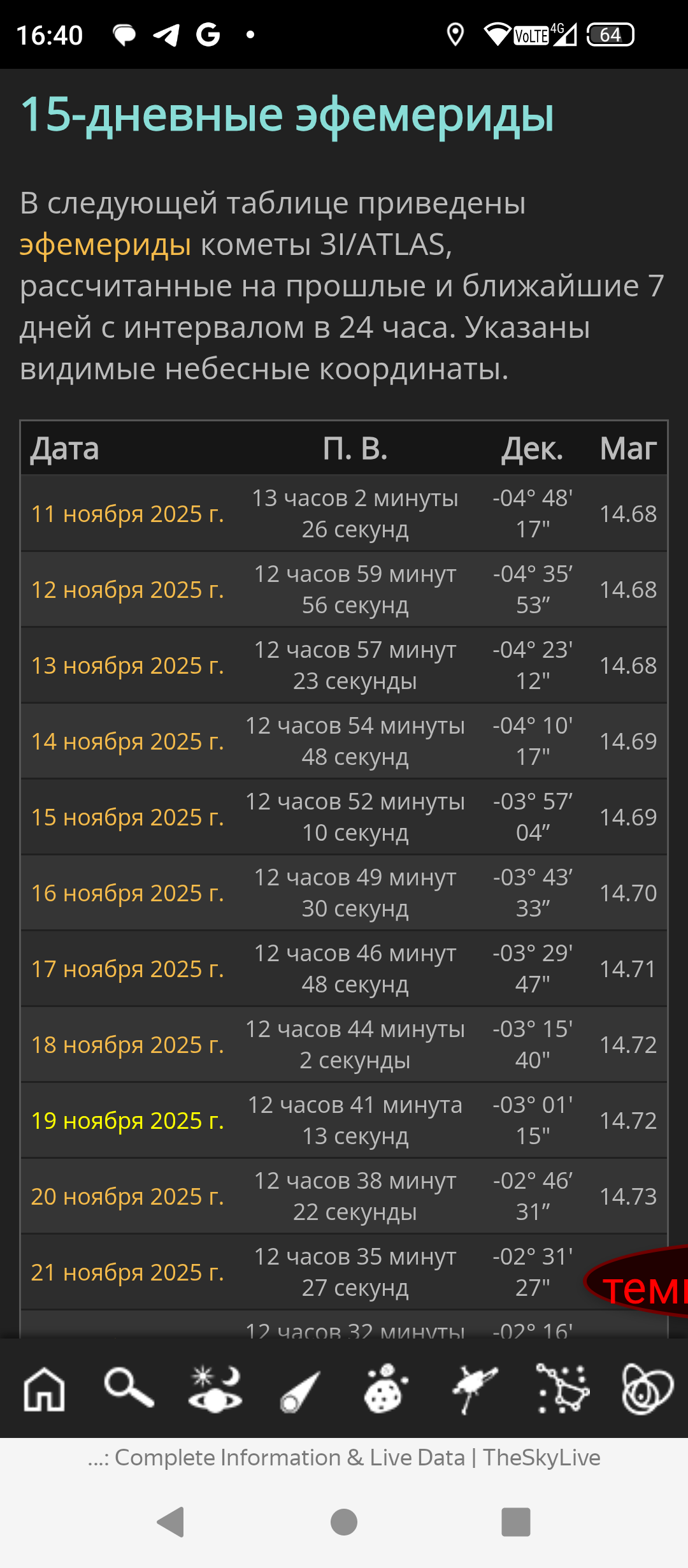
Task: Open the asteroids section icon
Action: (x=385, y=1388)
